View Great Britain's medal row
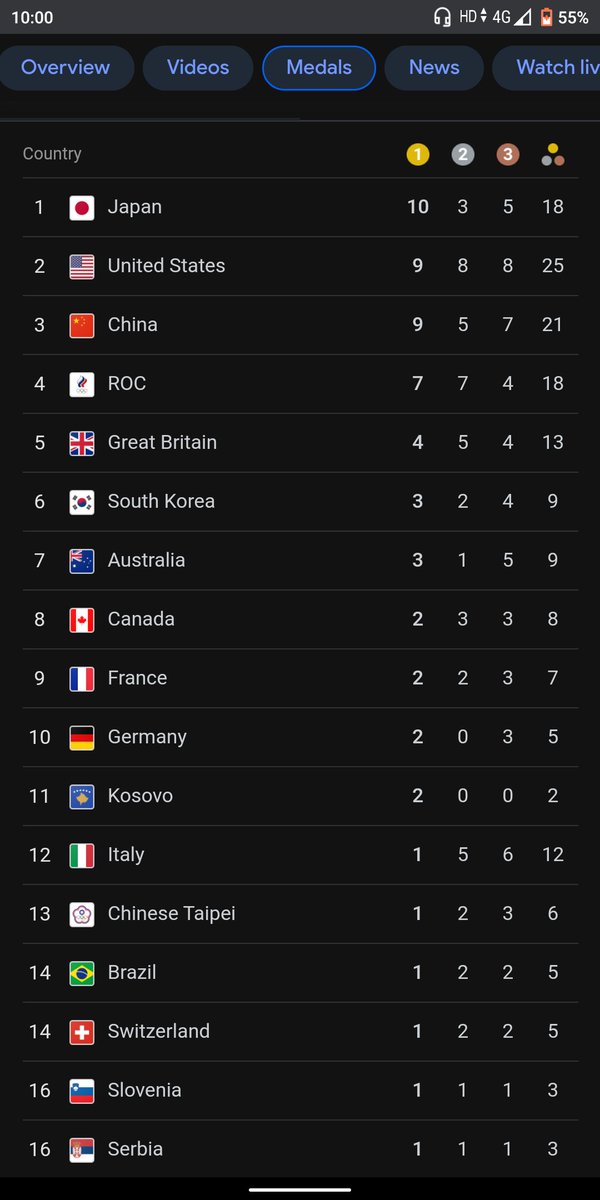This screenshot has height=1200, width=600. [x=300, y=443]
